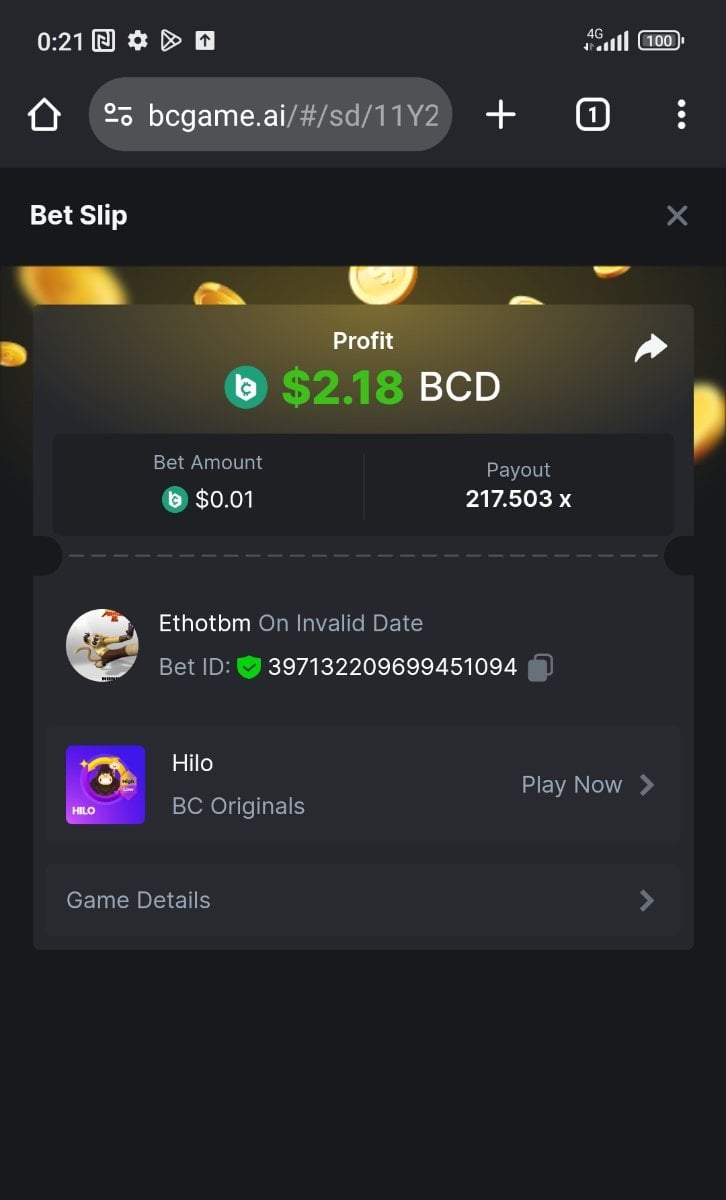This screenshot has height=1200, width=726.
Task: Go to browser home page
Action: tap(44, 115)
